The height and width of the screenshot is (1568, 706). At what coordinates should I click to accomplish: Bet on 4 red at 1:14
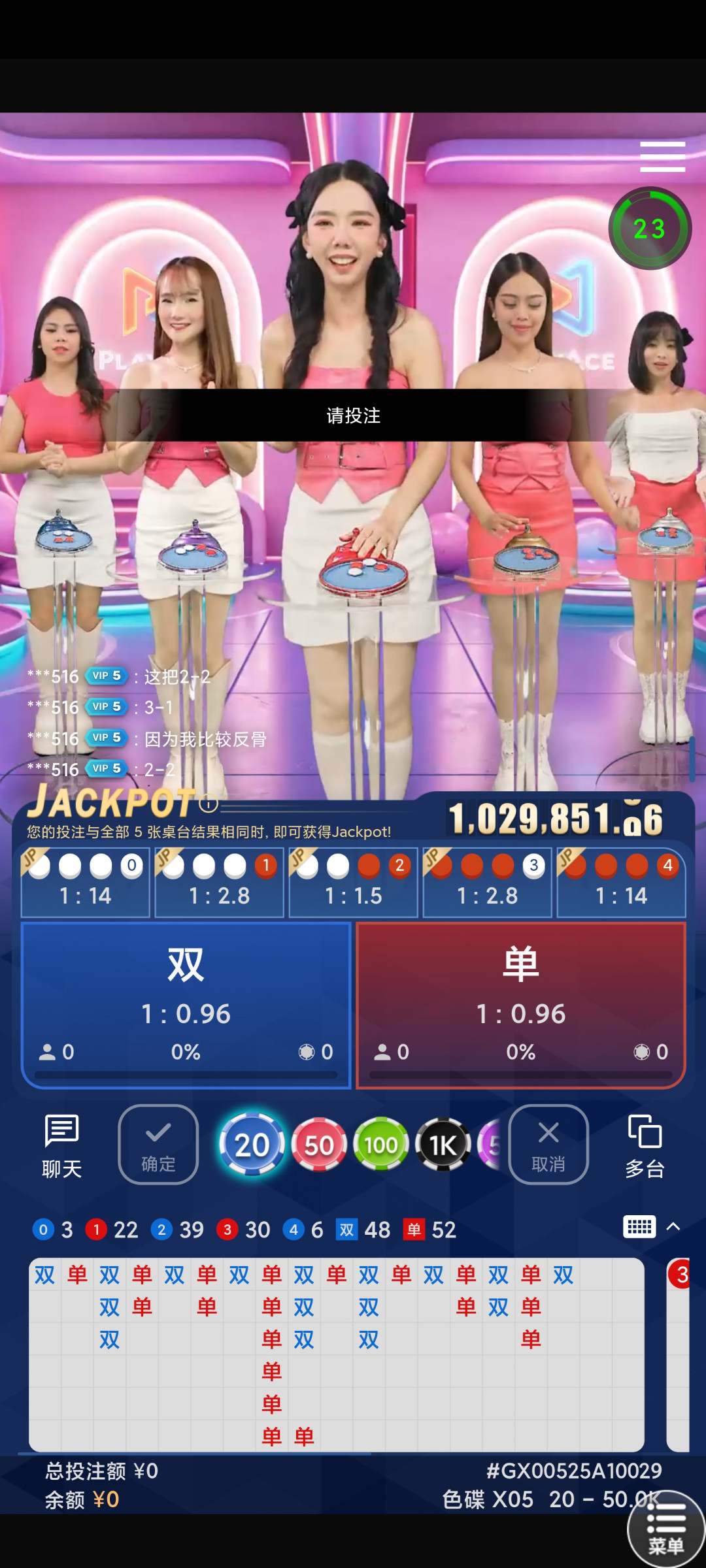point(621,883)
